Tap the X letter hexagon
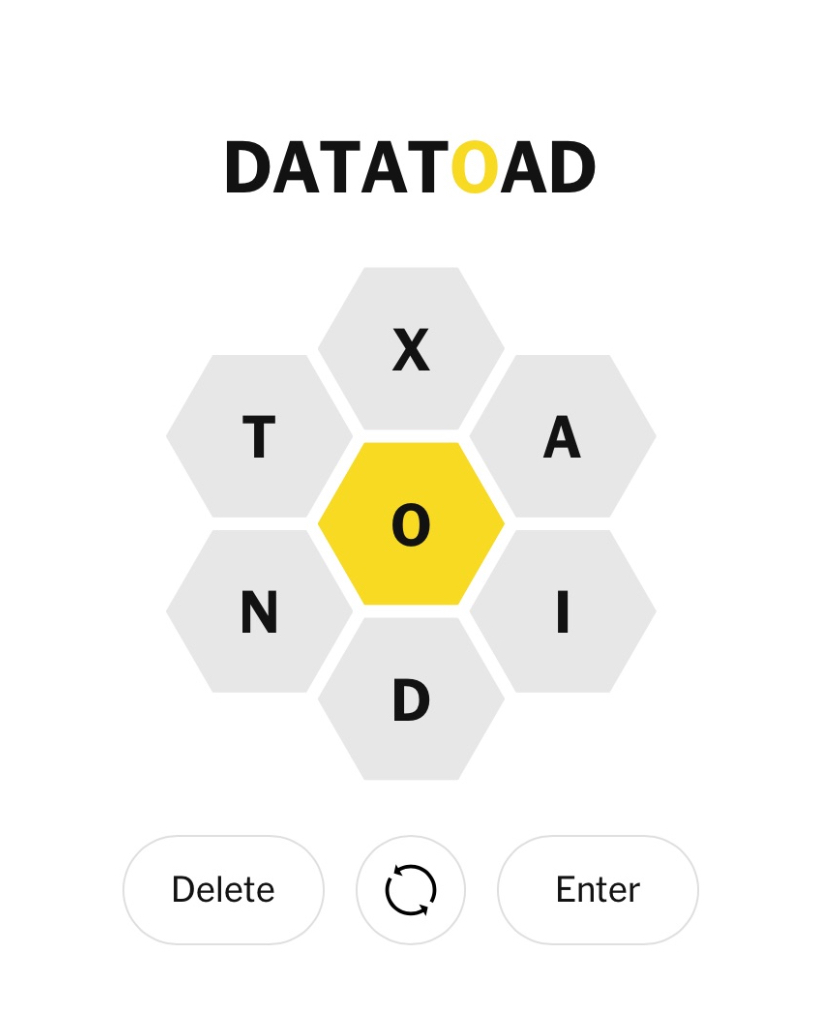This screenshot has height=1030, width=830. [x=411, y=349]
